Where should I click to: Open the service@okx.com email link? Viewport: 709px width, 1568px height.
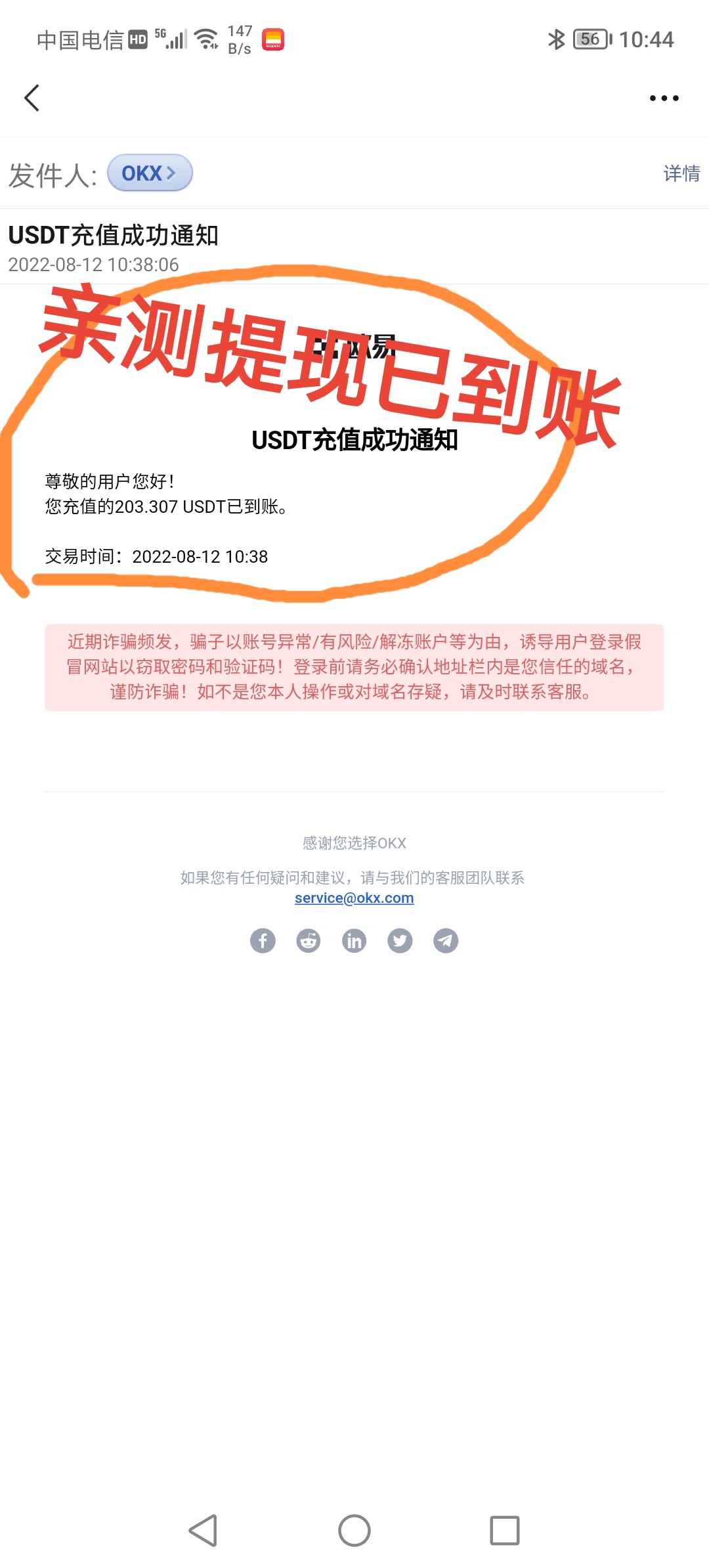[354, 898]
